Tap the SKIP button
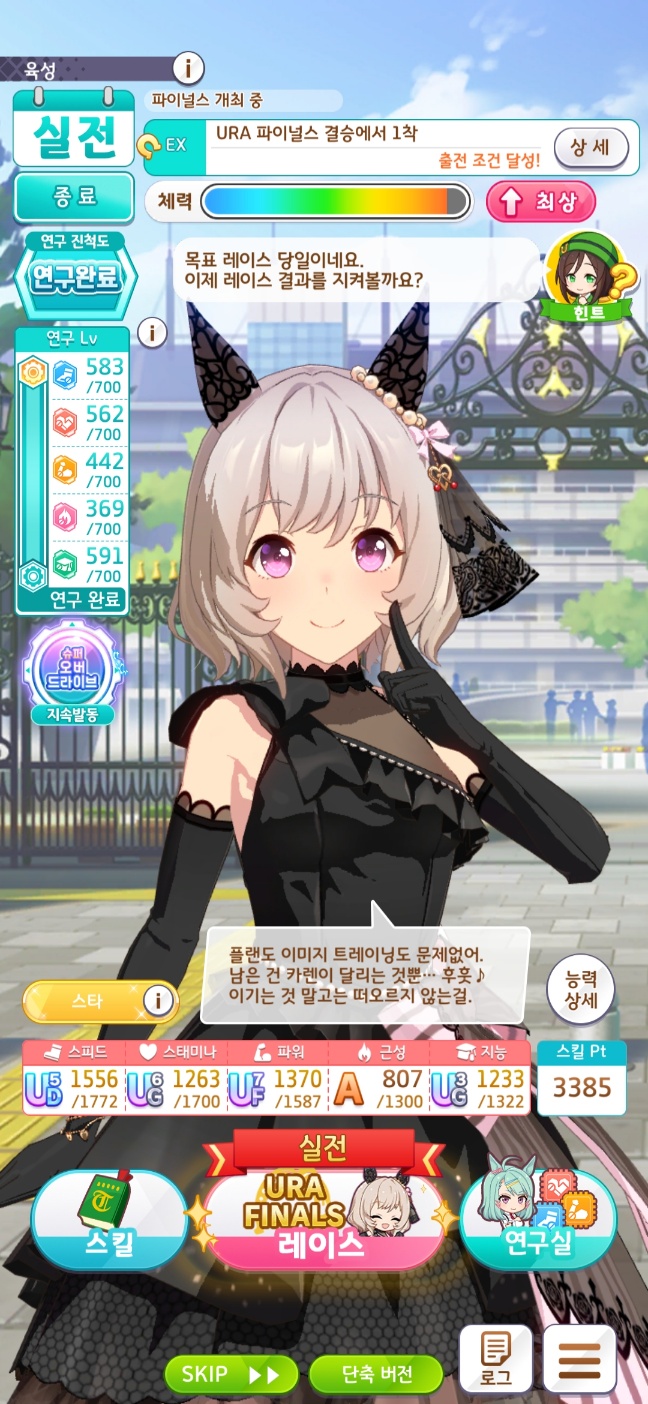 (231, 1374)
